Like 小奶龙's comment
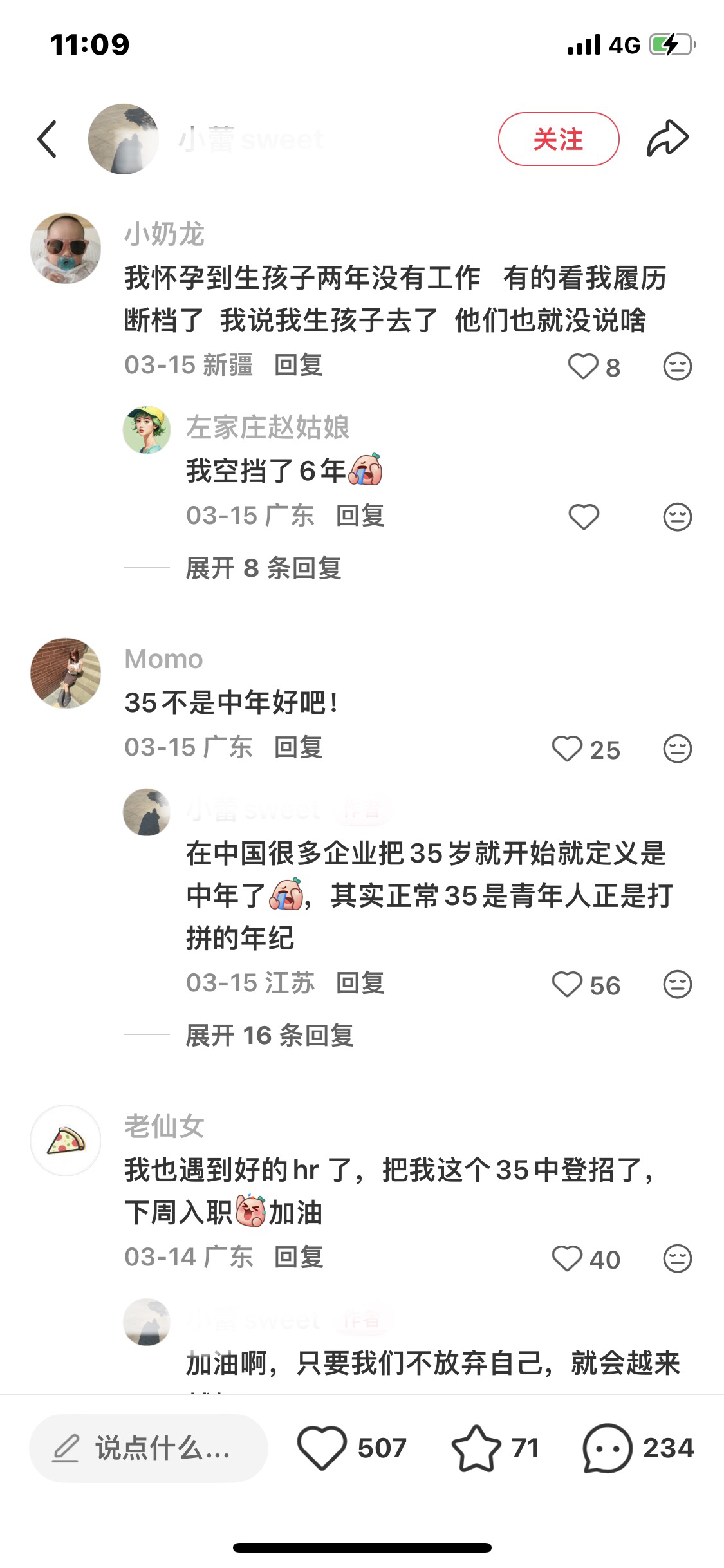 pyautogui.click(x=583, y=367)
